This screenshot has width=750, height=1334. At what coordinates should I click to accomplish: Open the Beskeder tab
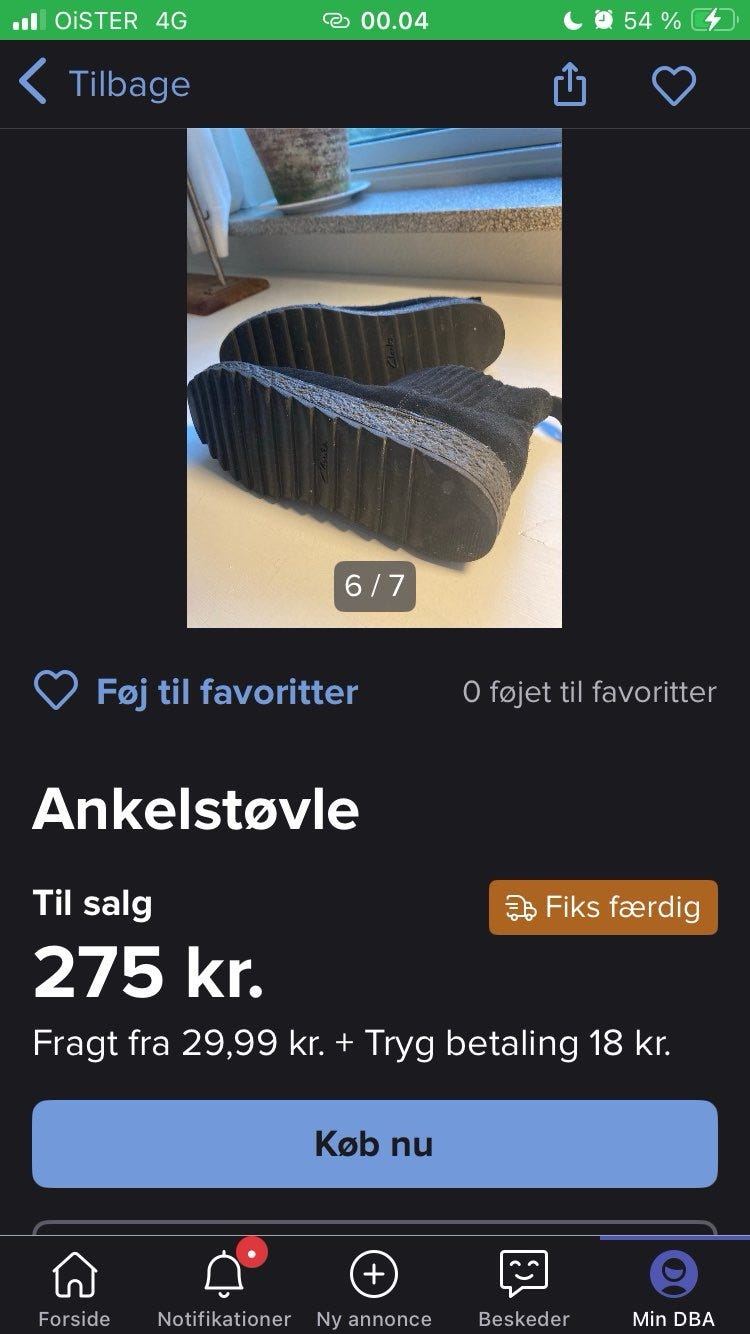click(524, 1288)
